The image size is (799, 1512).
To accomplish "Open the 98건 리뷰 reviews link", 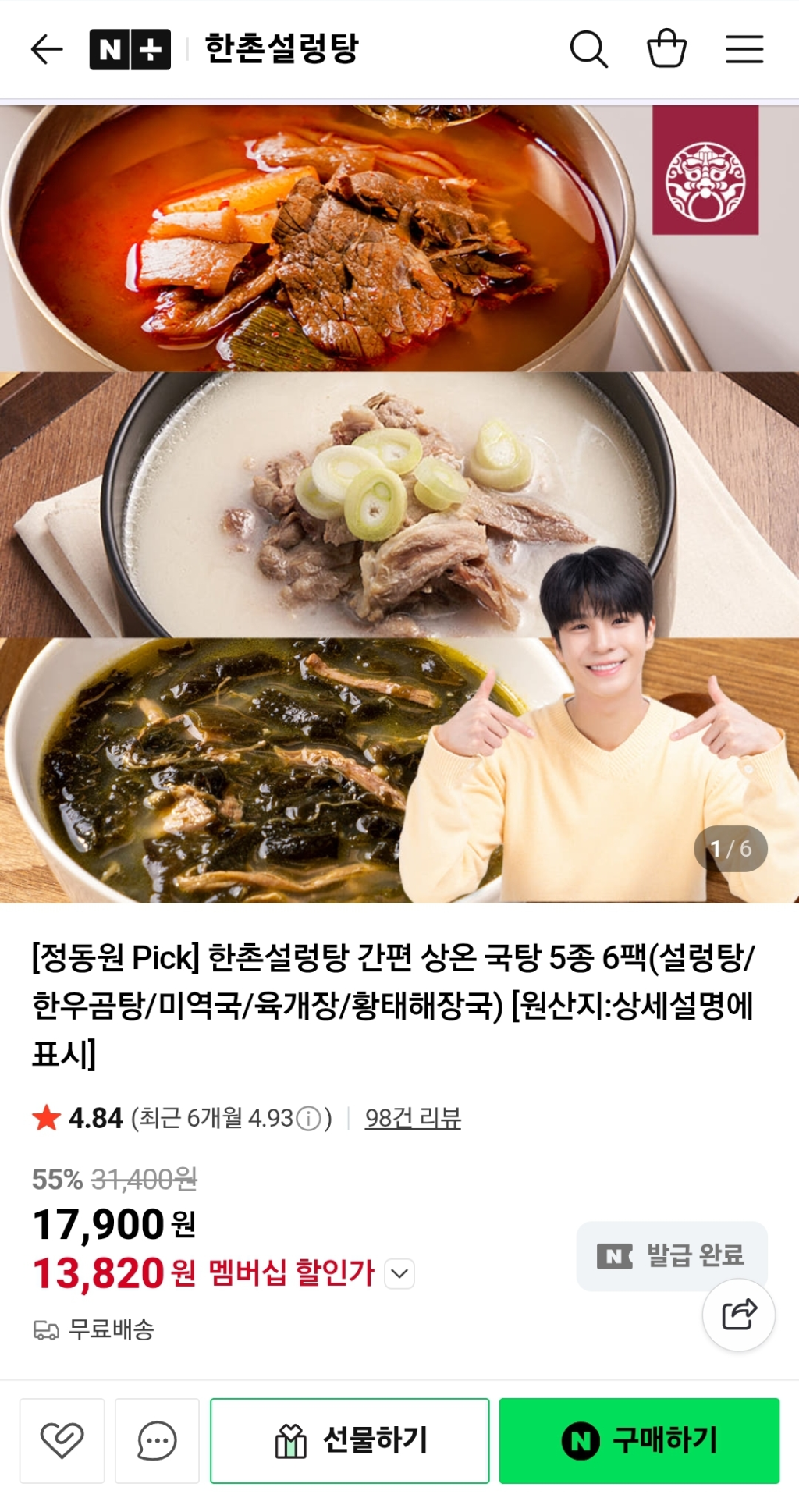I will 413,1118.
